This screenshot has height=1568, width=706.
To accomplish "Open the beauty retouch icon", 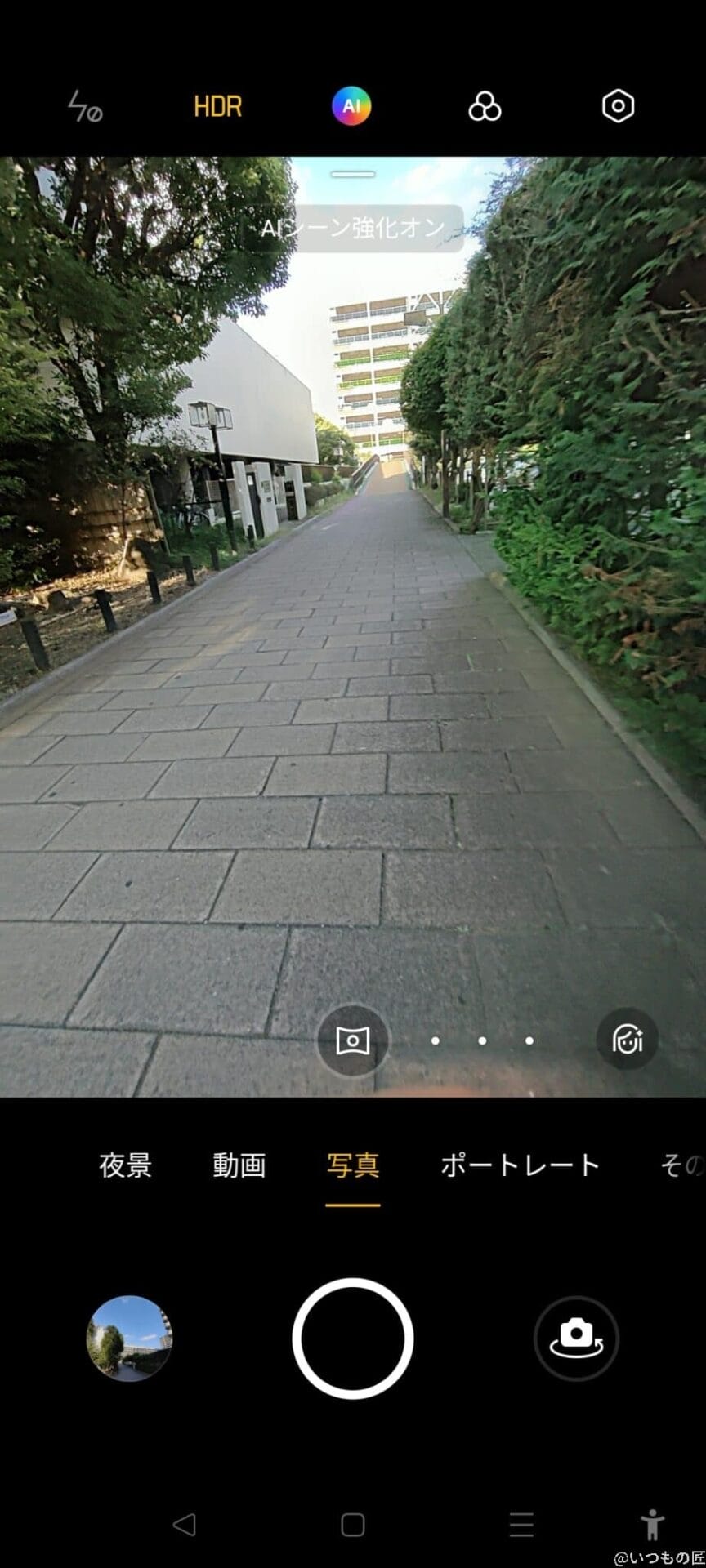I will 627,1040.
